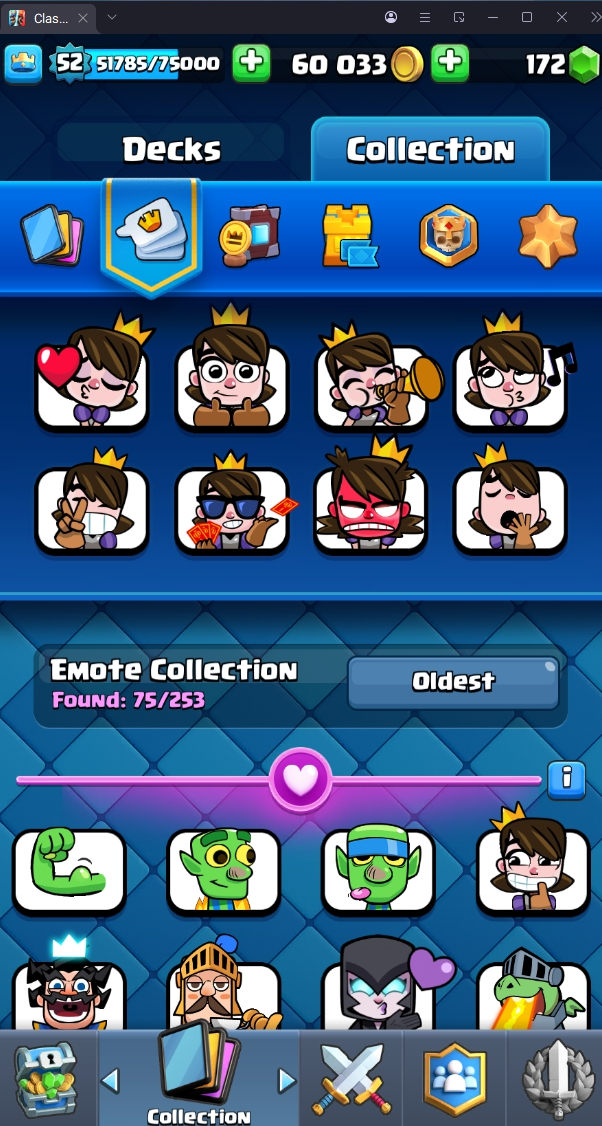The height and width of the screenshot is (1126, 602).
Task: Open the cards collection section
Action: pyautogui.click(x=52, y=236)
